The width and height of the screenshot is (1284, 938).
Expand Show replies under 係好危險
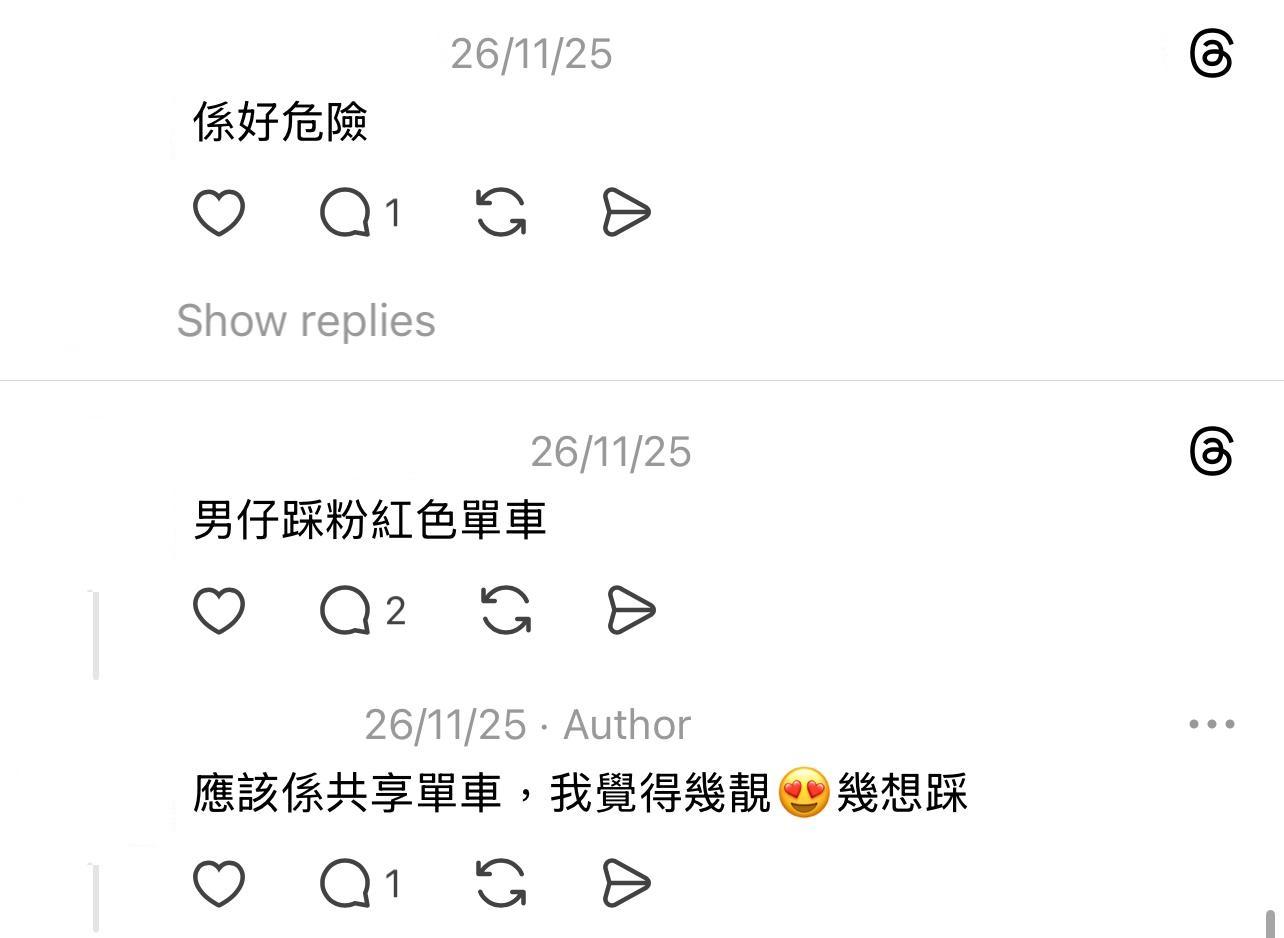[306, 321]
